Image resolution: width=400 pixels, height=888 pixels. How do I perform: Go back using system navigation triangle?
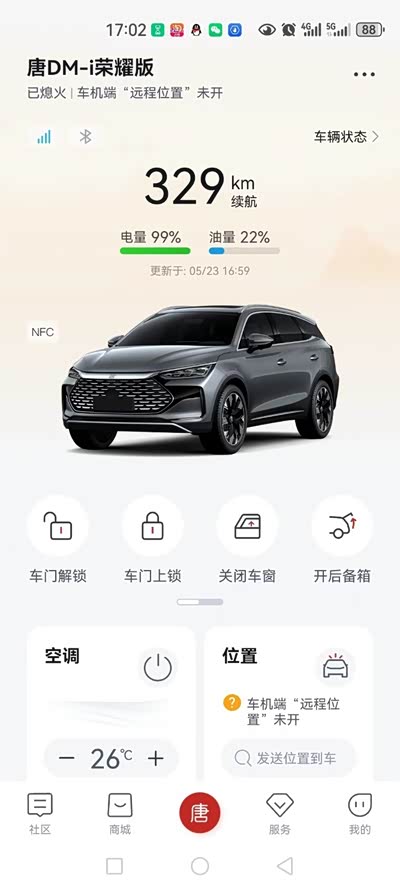(285, 866)
